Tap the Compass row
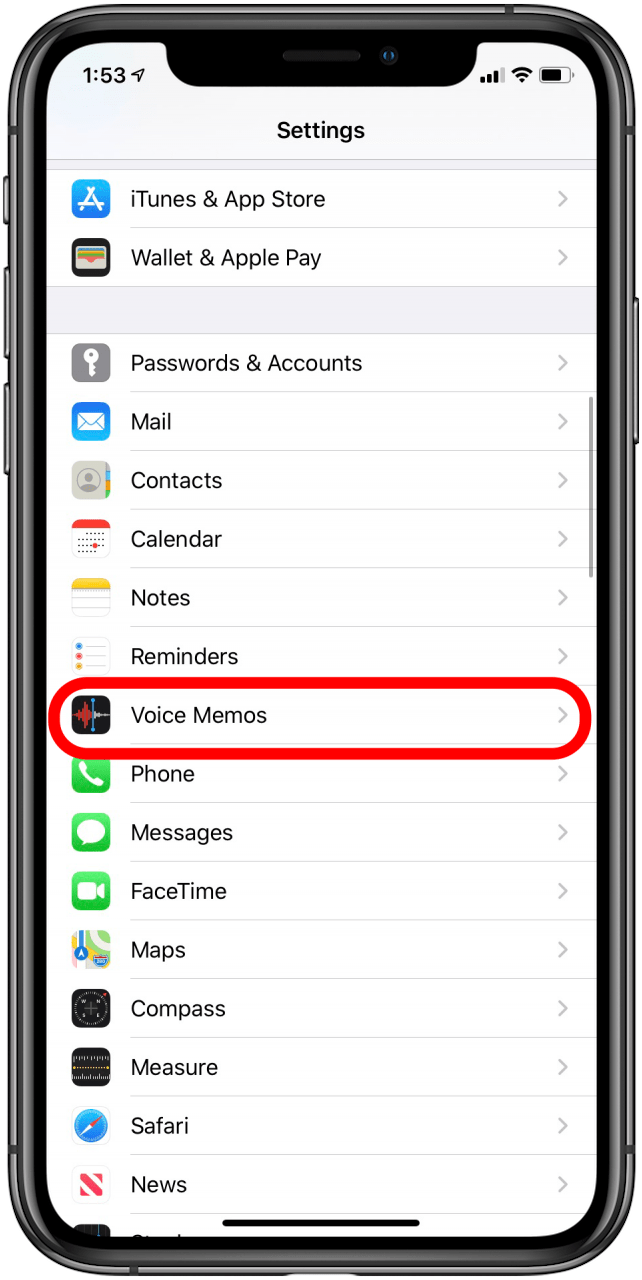 [320, 1009]
